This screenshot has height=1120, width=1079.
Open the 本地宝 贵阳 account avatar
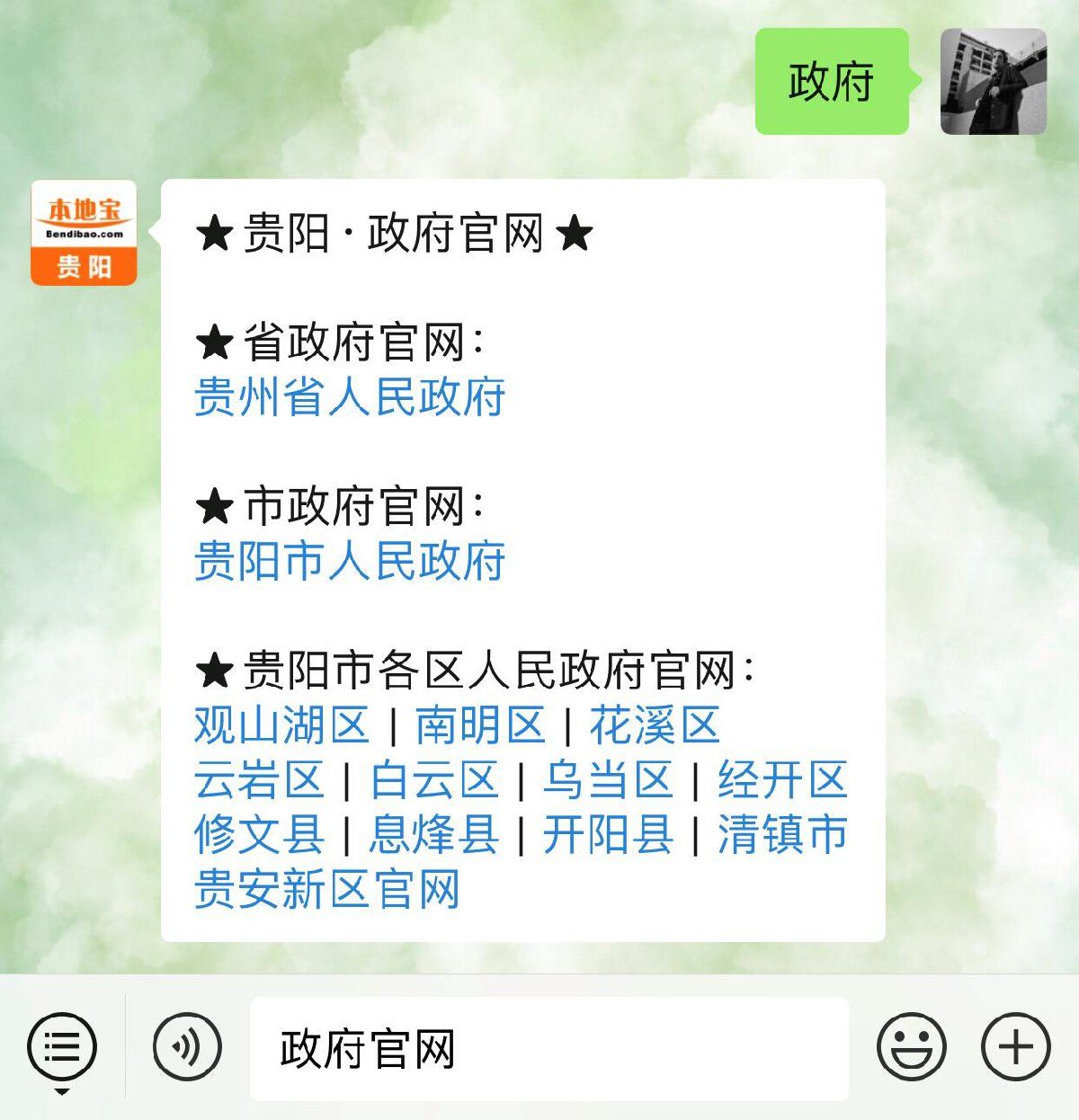click(84, 233)
